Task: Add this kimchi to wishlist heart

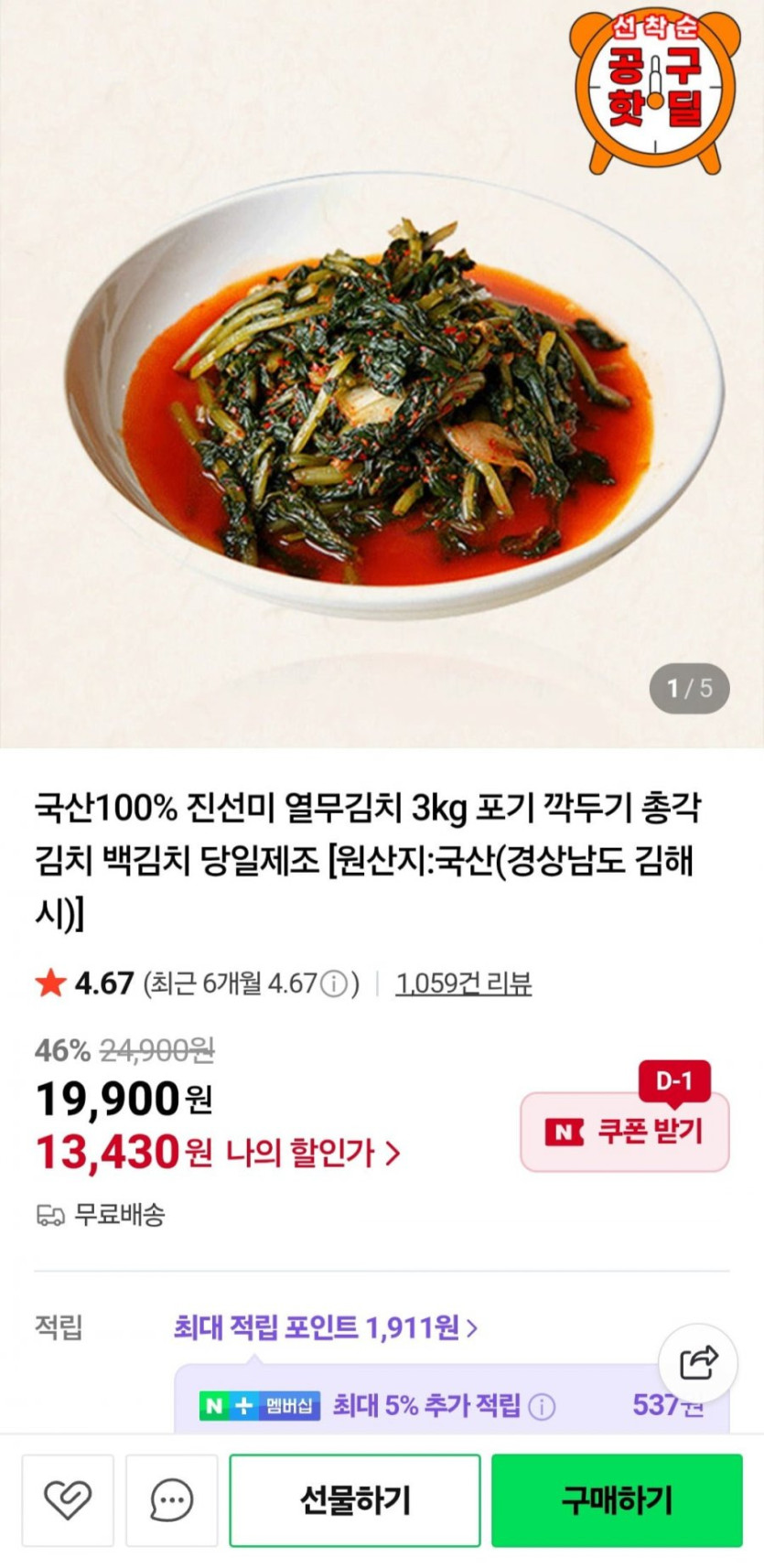Action: pos(68,1500)
